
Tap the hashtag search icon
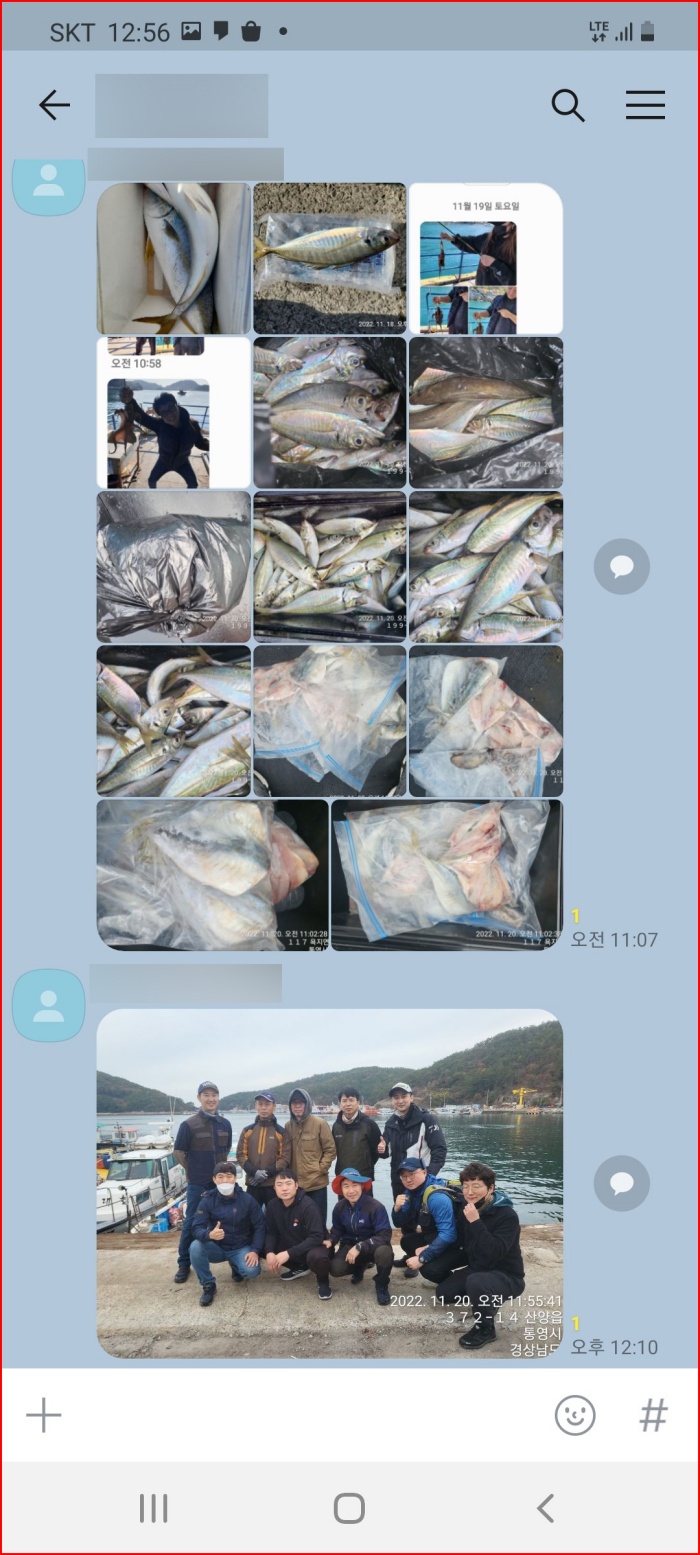(x=653, y=1415)
